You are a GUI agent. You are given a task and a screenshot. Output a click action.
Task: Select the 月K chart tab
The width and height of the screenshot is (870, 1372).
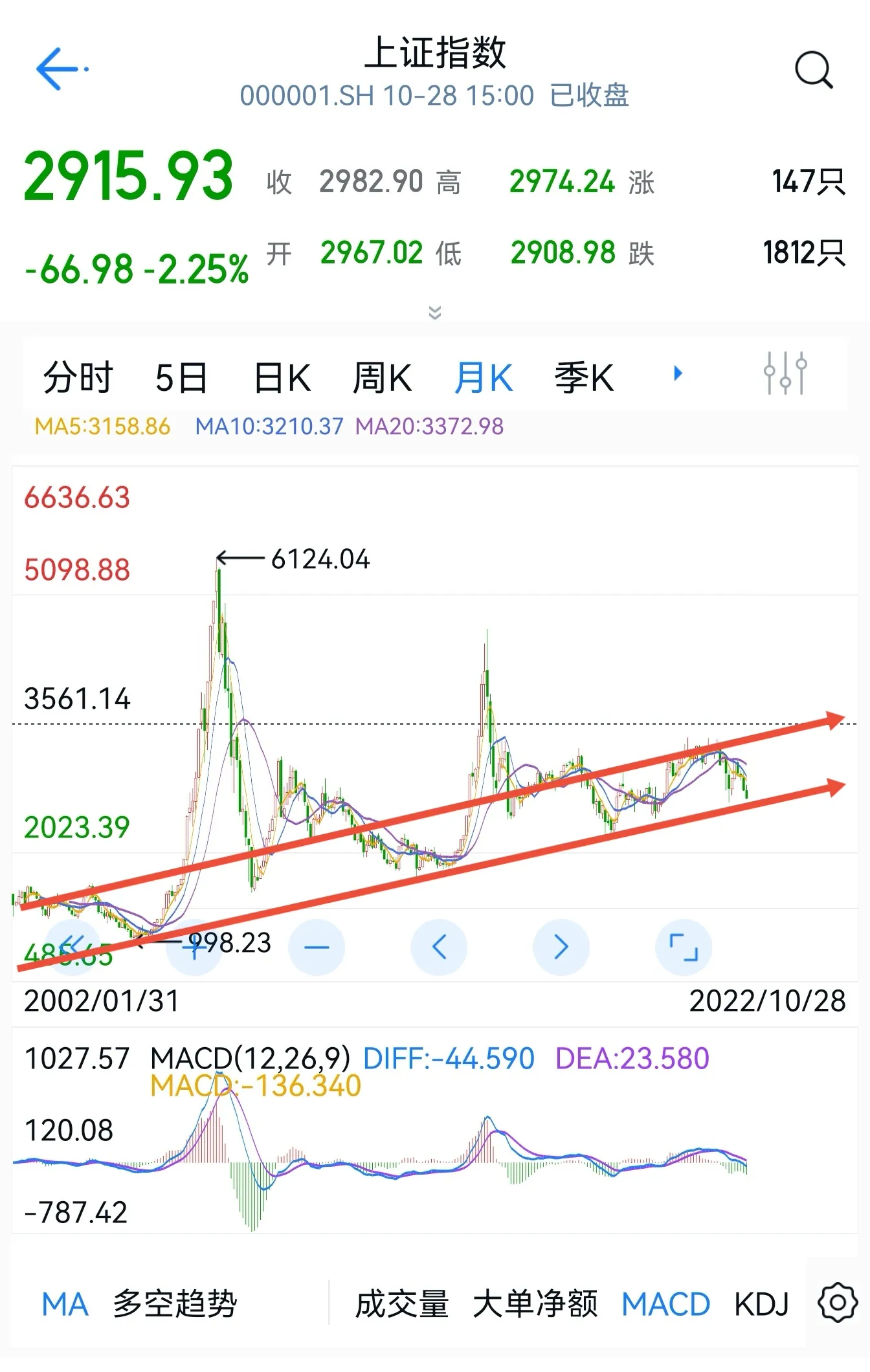tap(484, 377)
